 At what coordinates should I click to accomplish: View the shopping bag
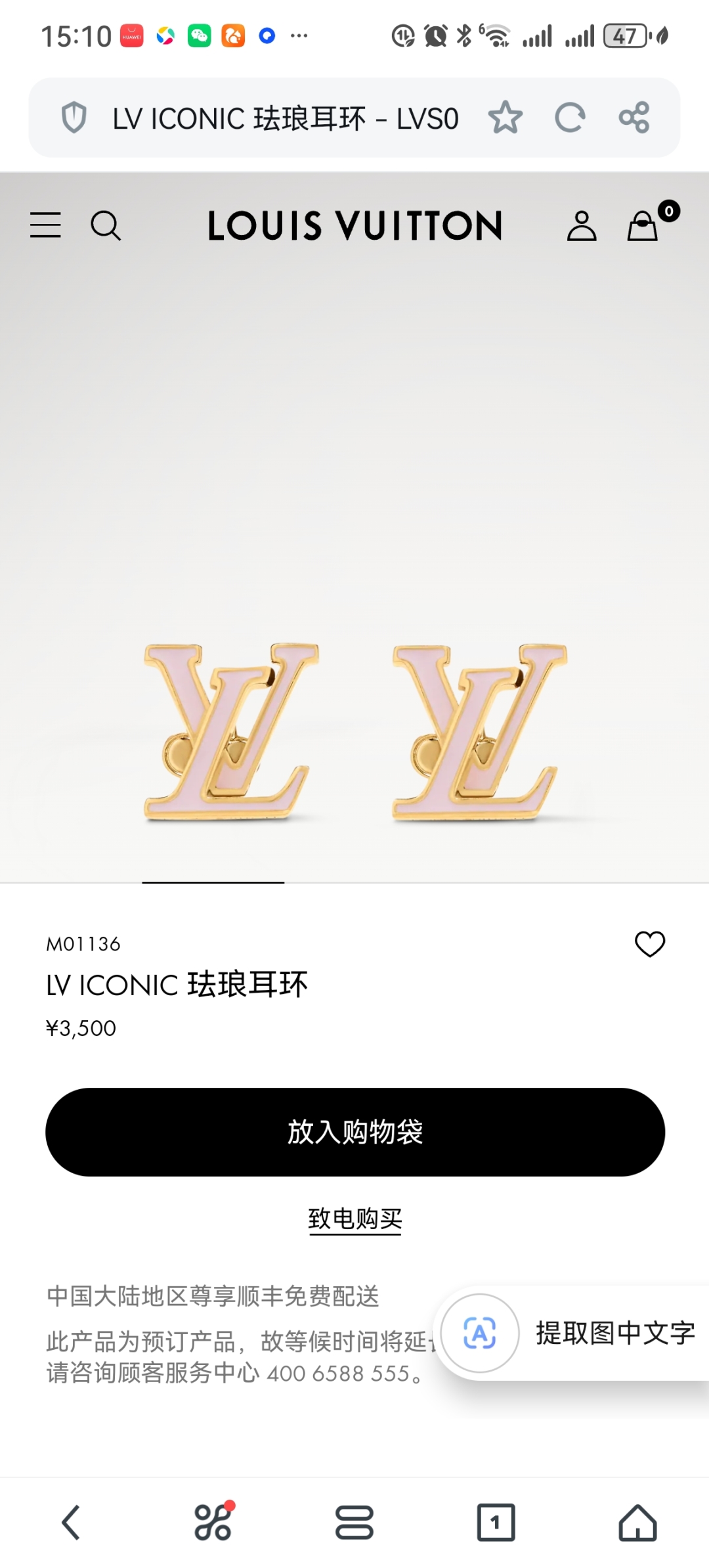643,226
